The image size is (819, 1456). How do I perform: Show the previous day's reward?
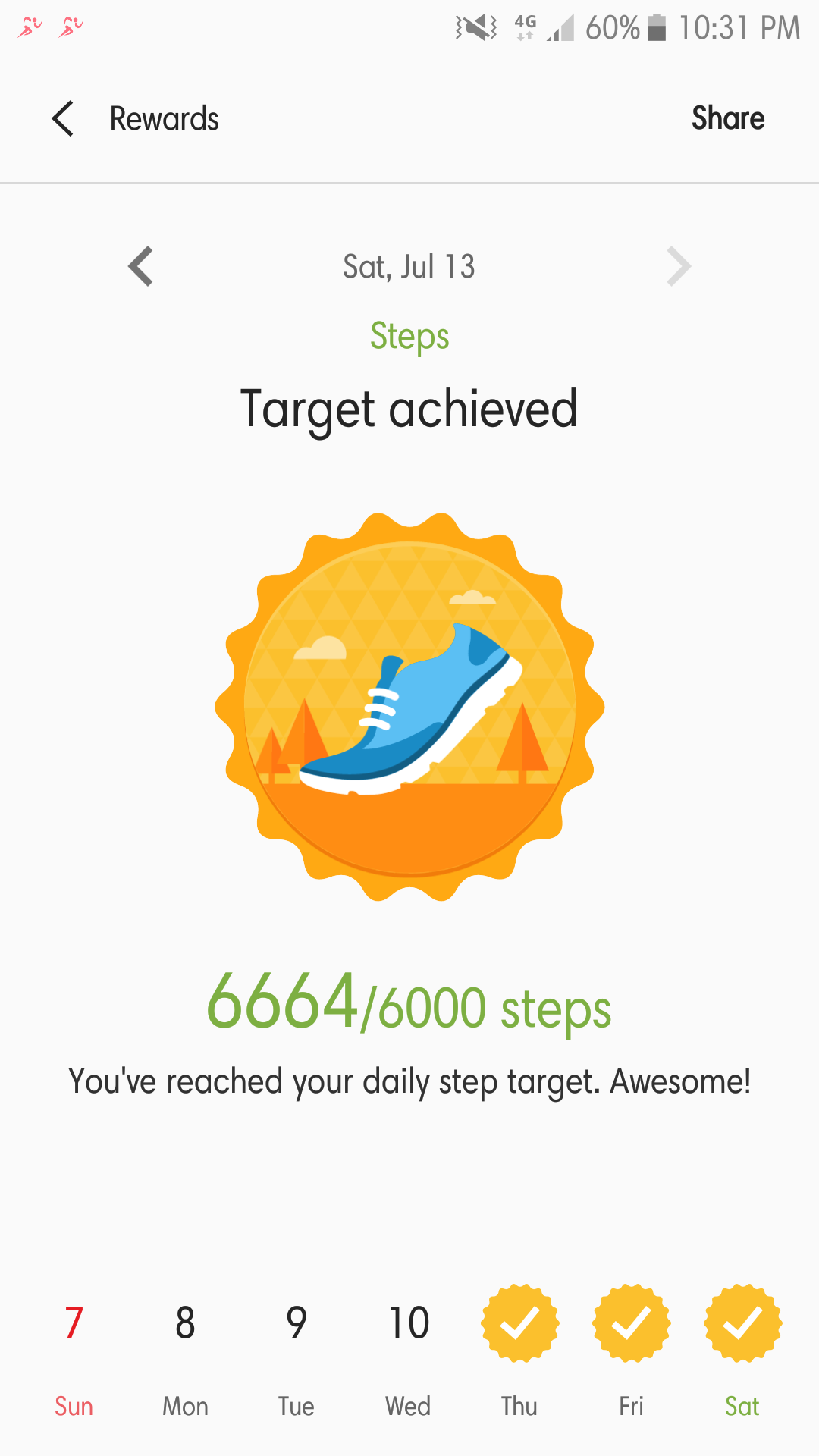click(141, 266)
